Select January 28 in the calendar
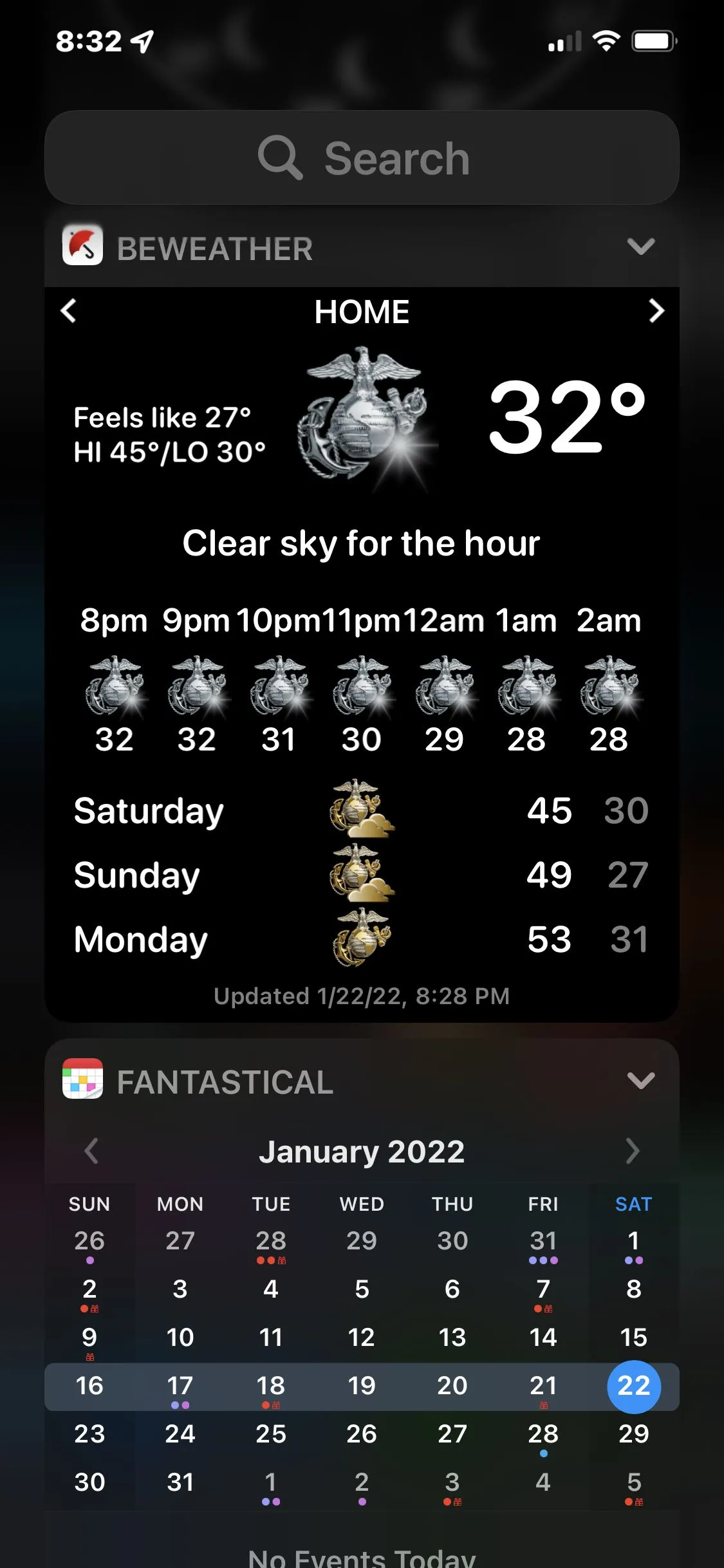The image size is (724, 1568). (543, 1434)
